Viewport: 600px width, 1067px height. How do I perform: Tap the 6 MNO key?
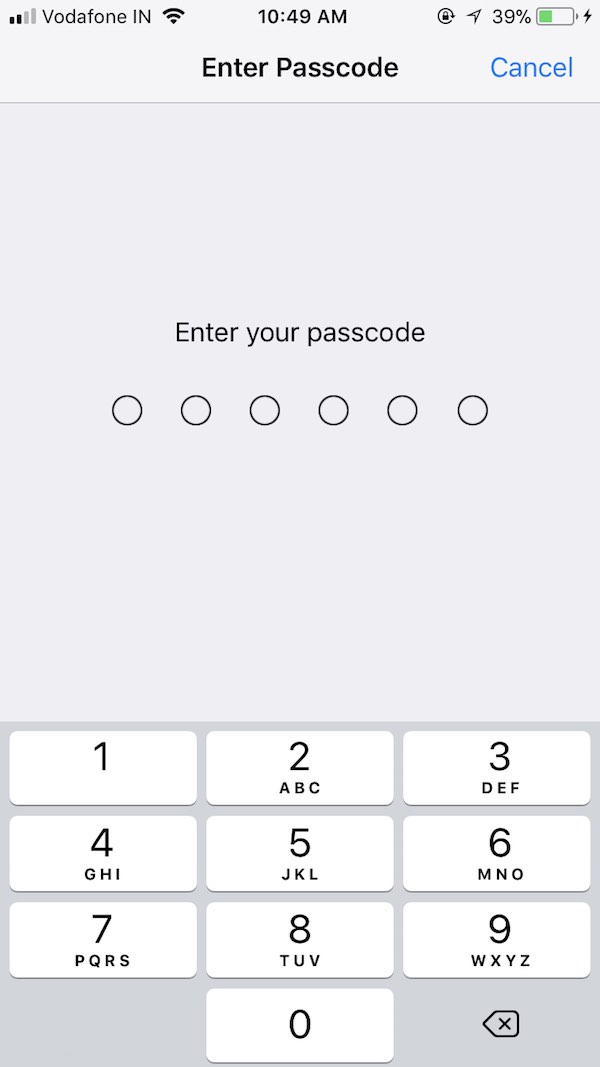click(497, 853)
